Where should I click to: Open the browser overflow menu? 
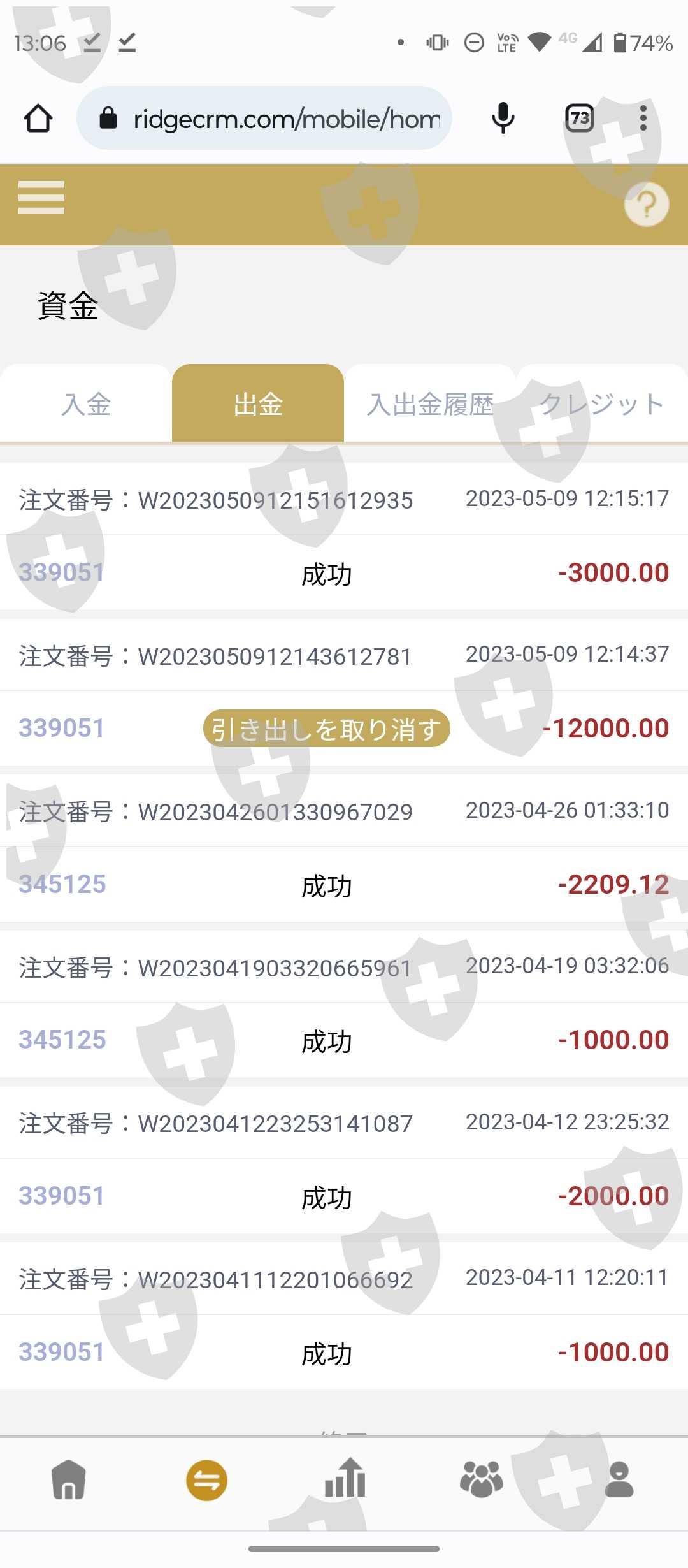[643, 119]
